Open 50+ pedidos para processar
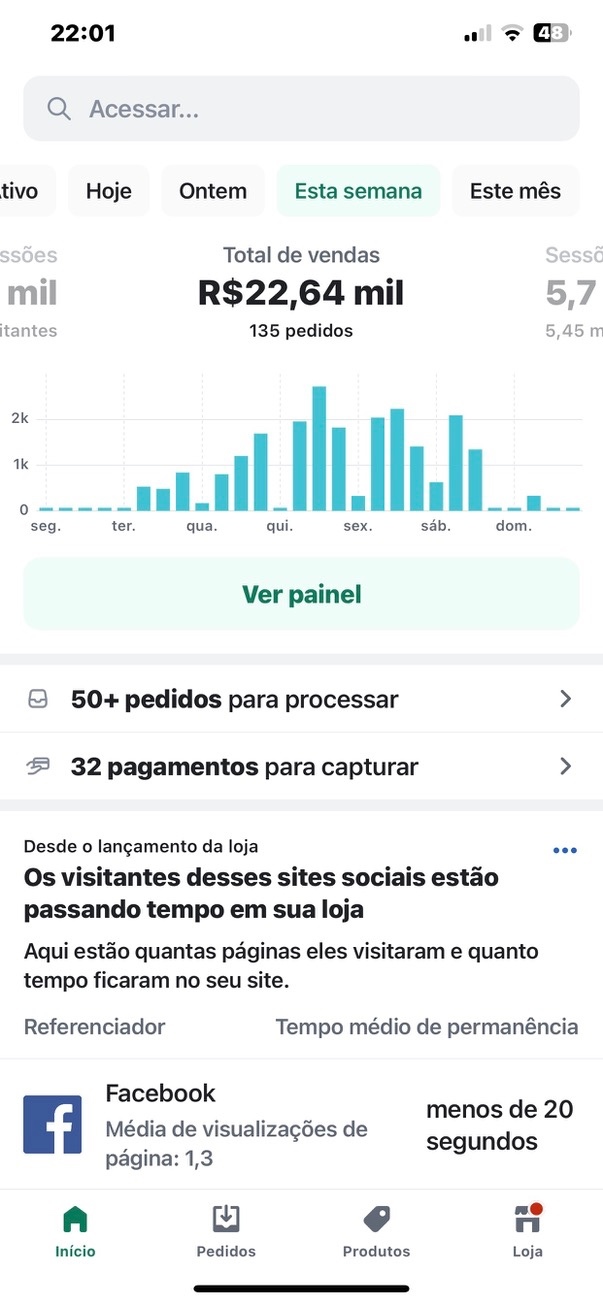 pyautogui.click(x=301, y=699)
